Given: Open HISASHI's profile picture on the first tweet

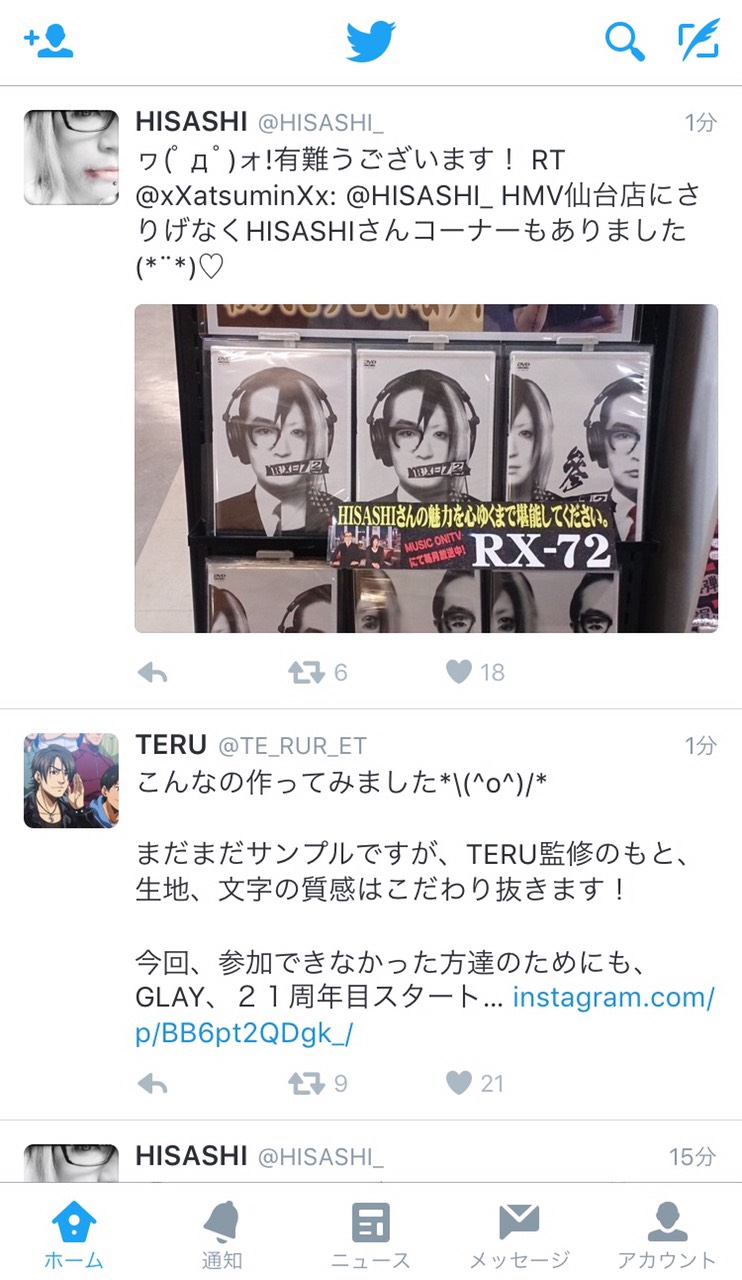Looking at the screenshot, I should pos(71,157).
